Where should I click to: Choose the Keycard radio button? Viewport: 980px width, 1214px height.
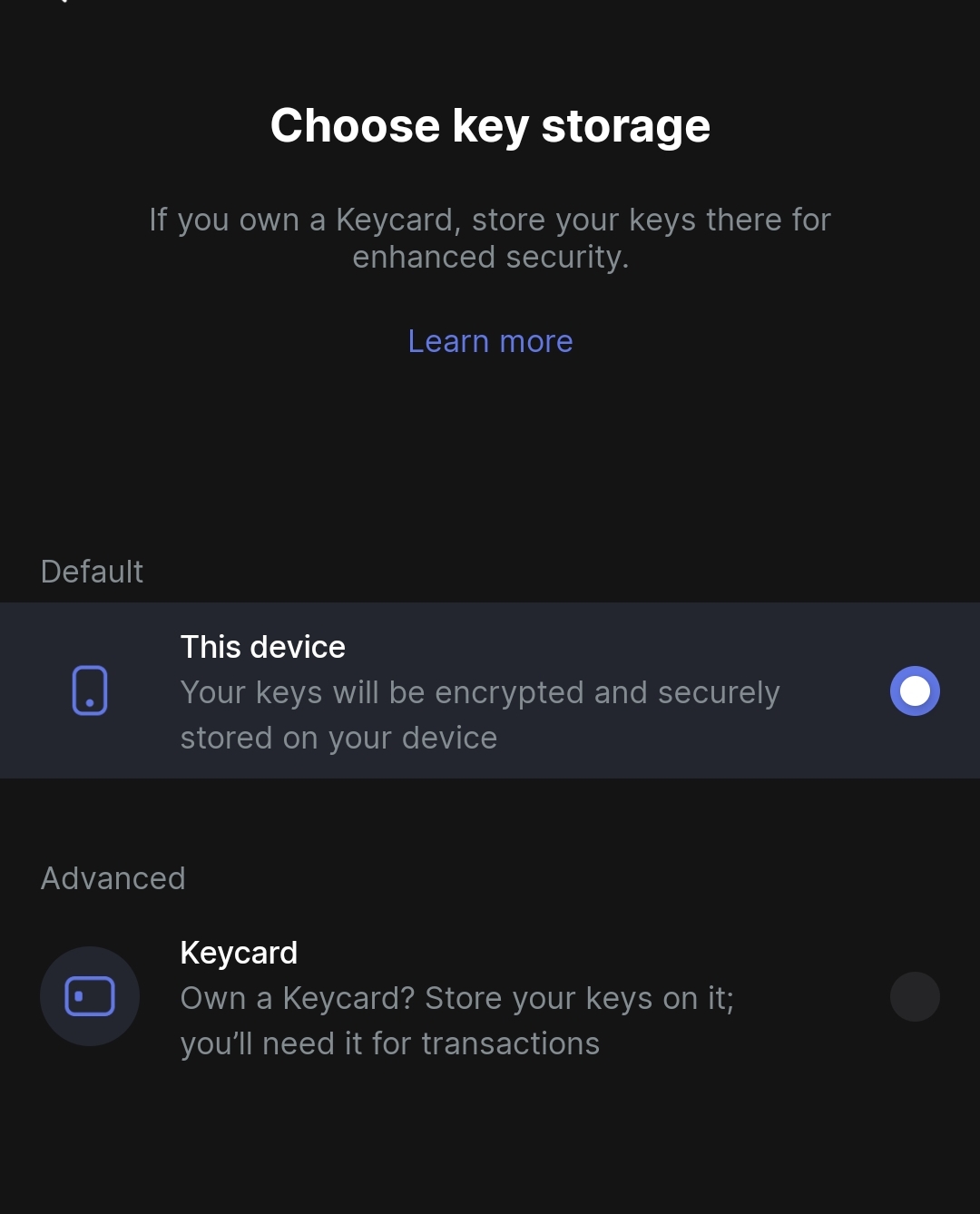point(915,997)
